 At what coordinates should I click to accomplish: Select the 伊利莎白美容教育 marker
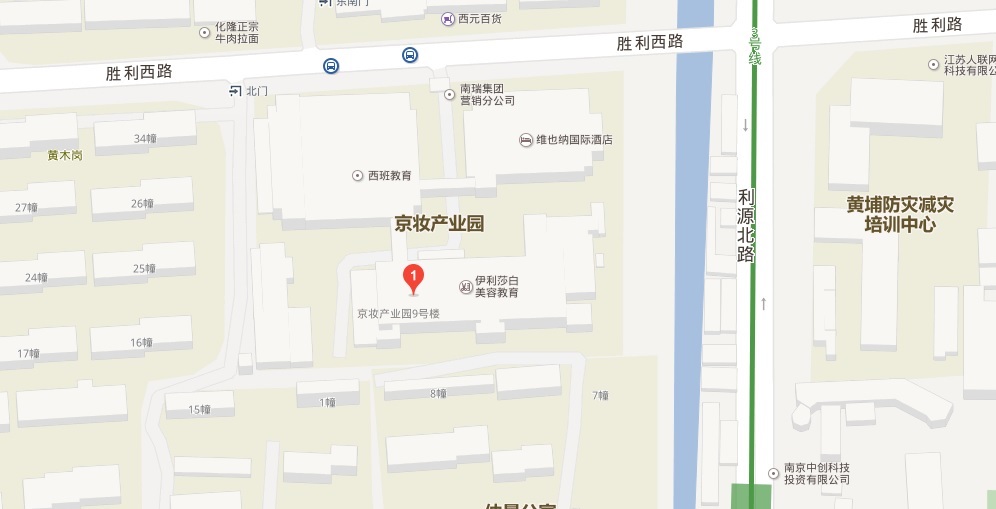465,287
